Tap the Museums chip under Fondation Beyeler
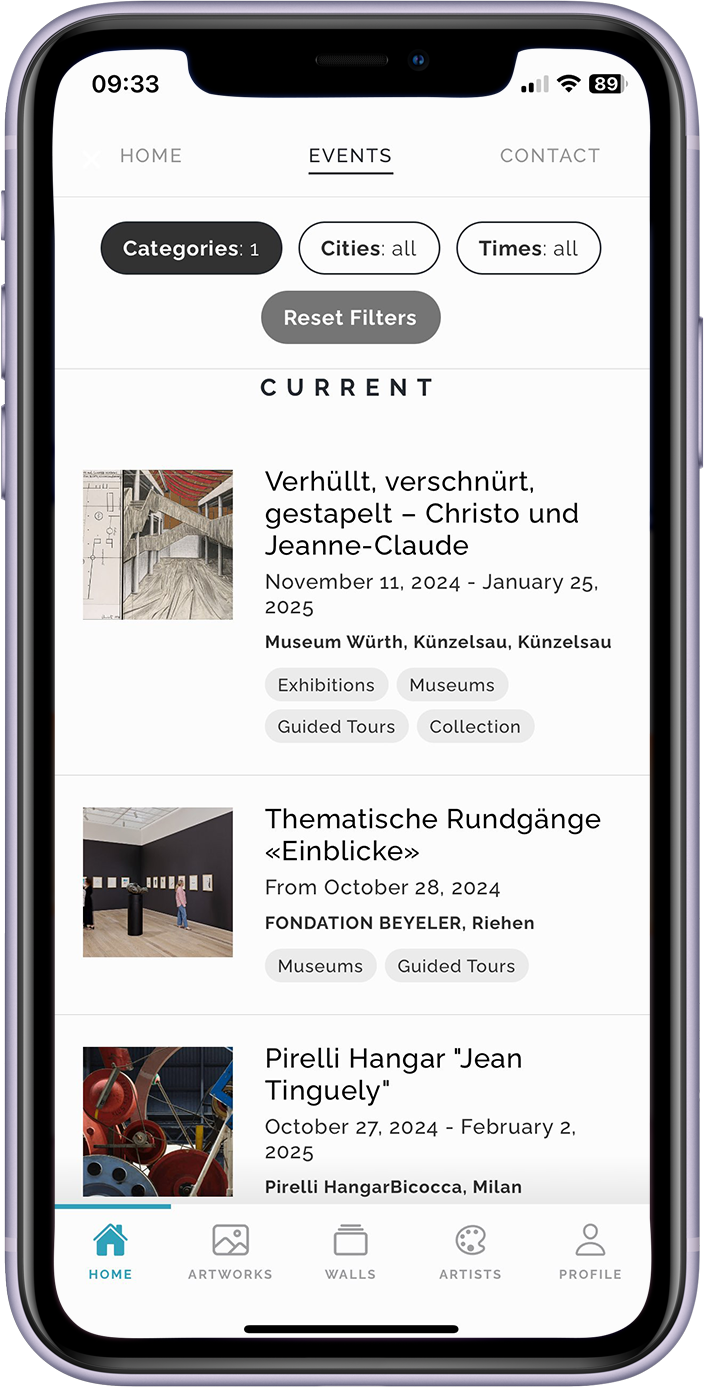Viewport: 704px width, 1387px height. click(320, 966)
